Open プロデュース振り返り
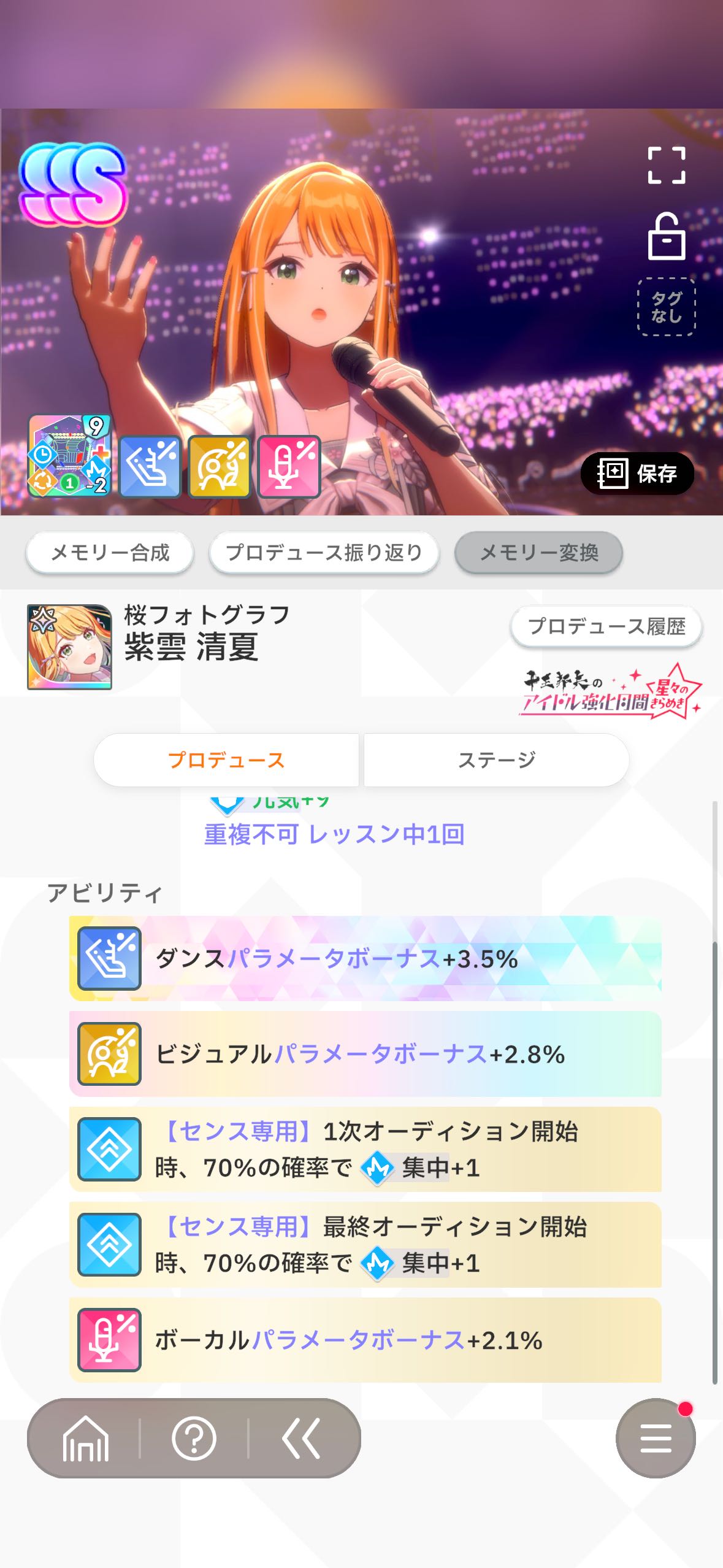The image size is (723, 1568). point(324,553)
